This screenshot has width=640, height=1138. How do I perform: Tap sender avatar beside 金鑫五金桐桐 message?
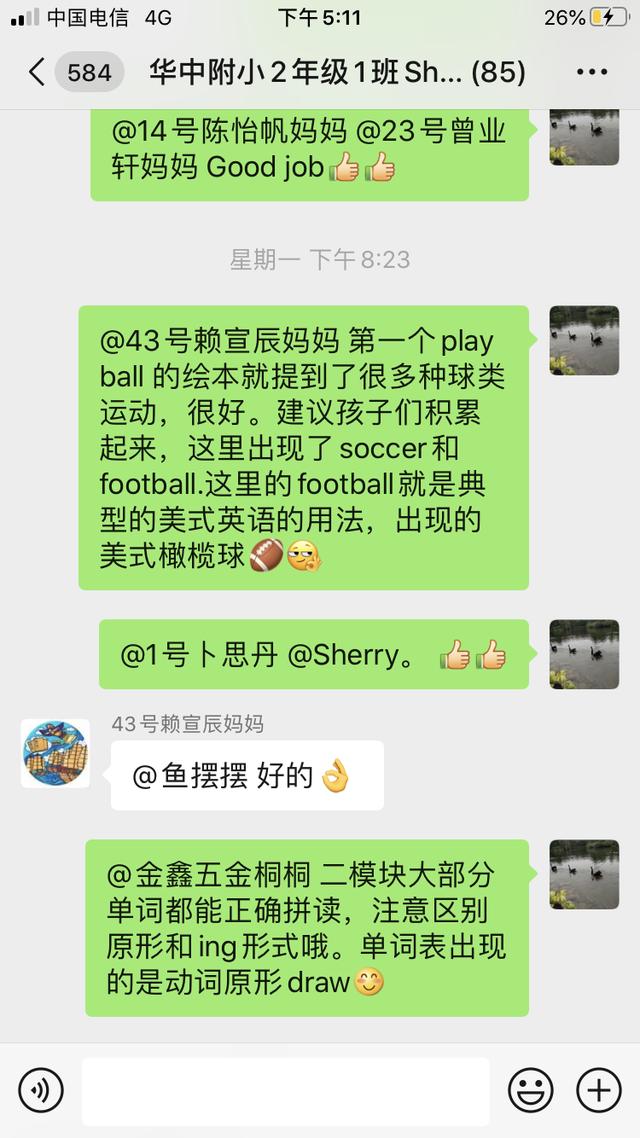pos(584,874)
